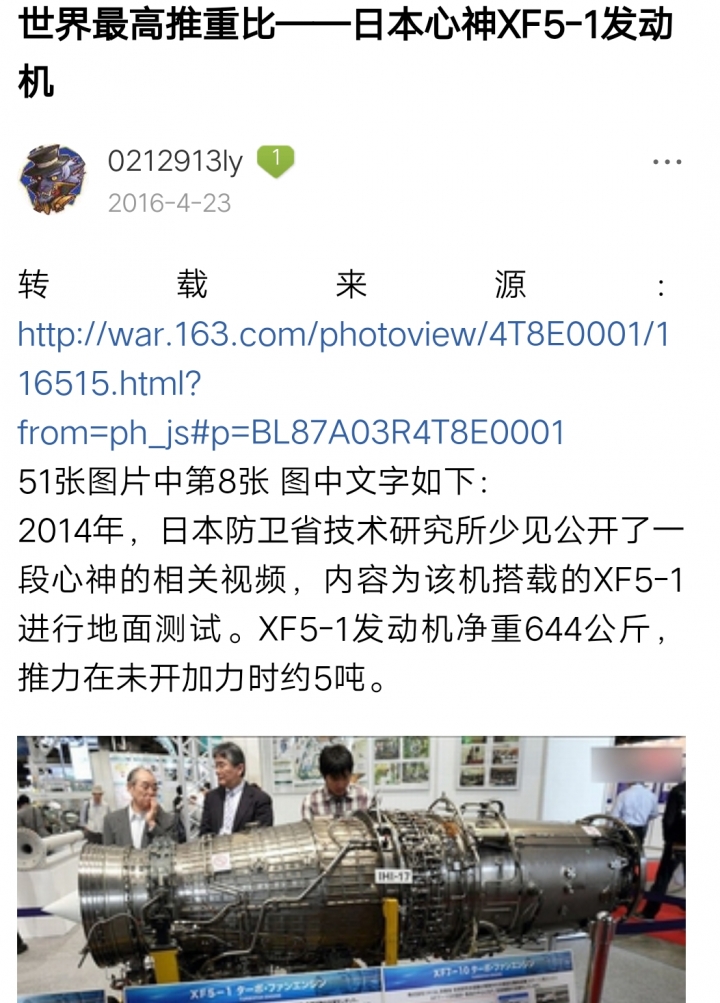Click the IHI-17 label on the engine

pyautogui.click(x=392, y=878)
